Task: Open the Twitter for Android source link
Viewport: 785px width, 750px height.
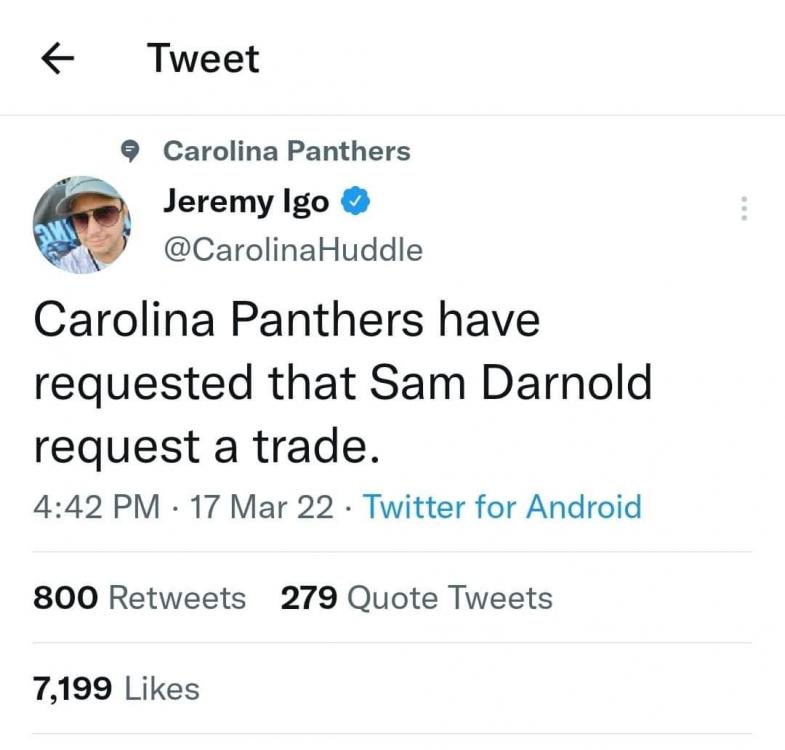Action: [x=501, y=506]
